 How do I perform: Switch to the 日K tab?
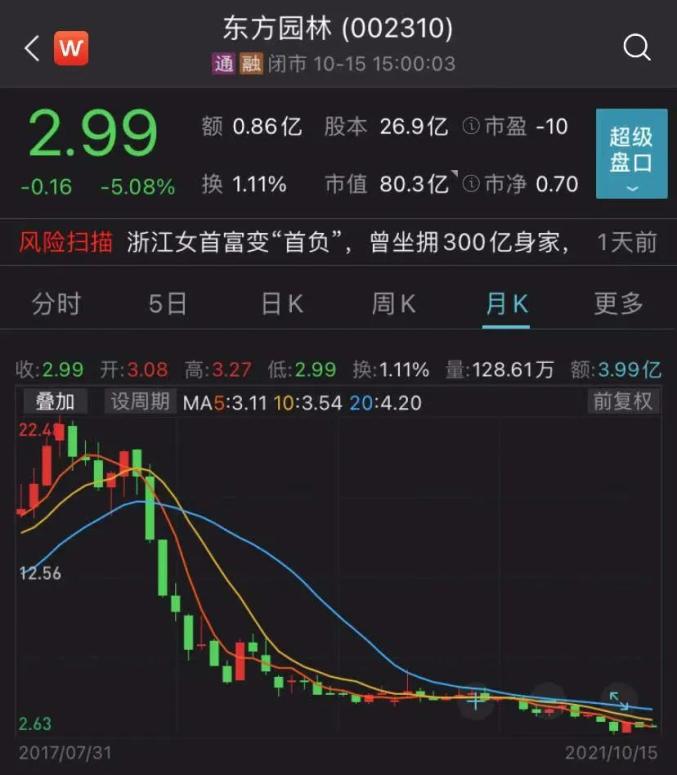(x=281, y=304)
